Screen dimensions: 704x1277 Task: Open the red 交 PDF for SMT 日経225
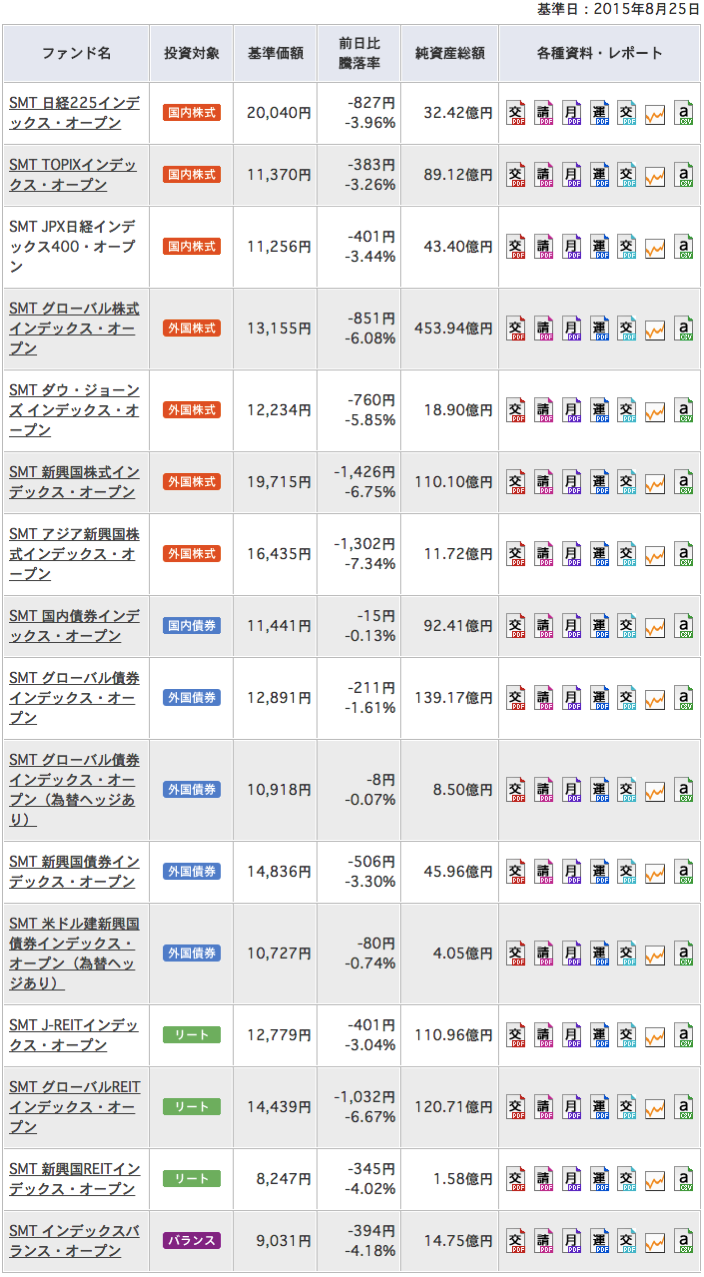coord(515,113)
